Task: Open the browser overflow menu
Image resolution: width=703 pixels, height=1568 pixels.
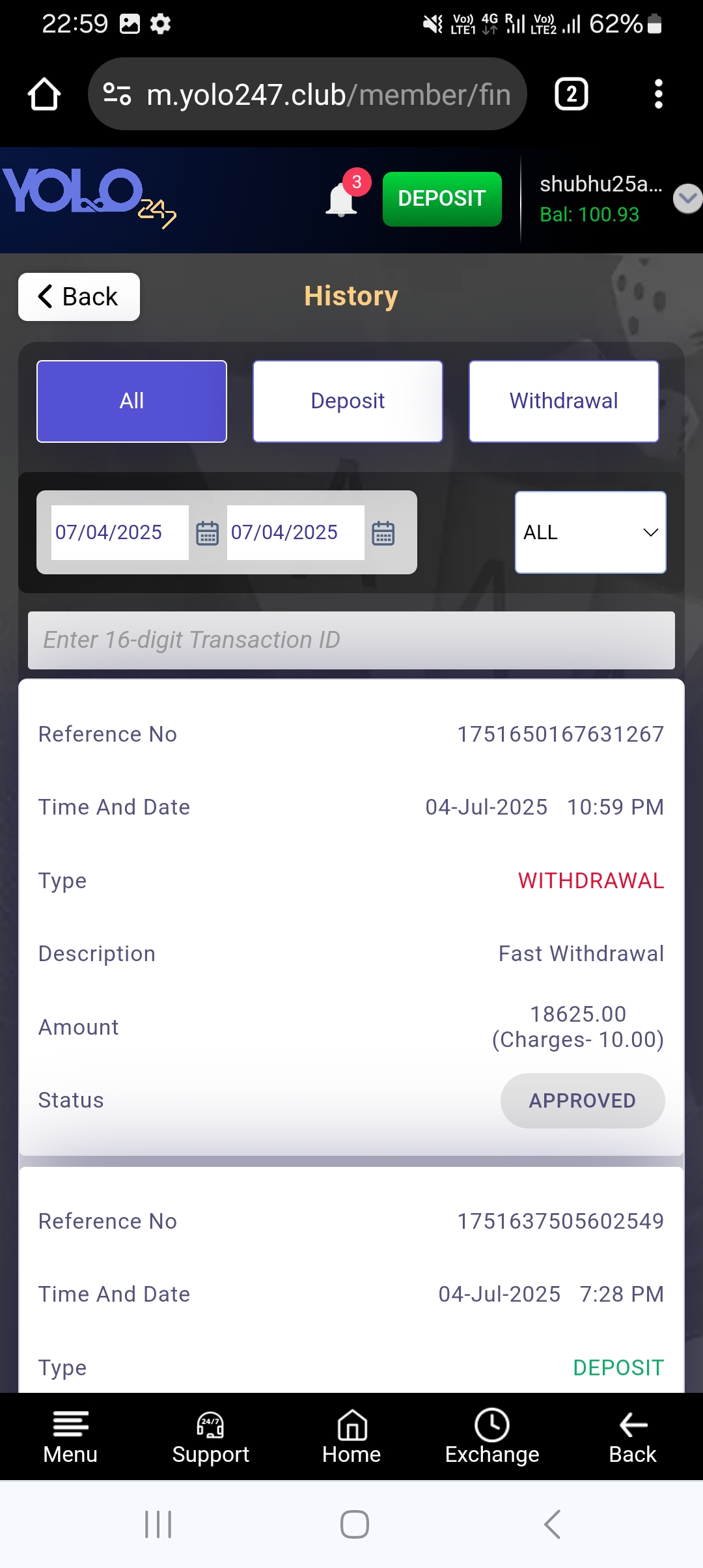Action: click(658, 94)
